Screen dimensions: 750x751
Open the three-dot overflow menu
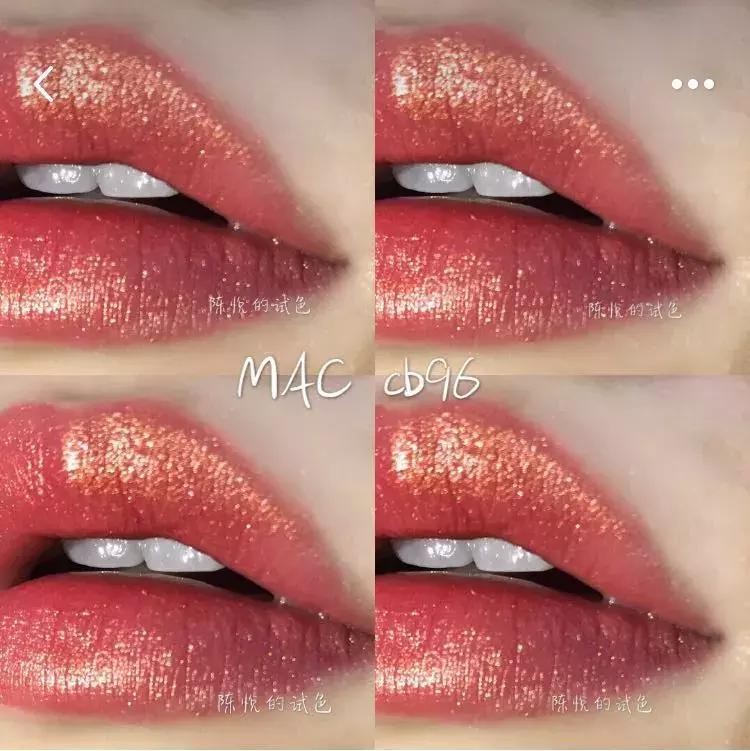pos(692,84)
